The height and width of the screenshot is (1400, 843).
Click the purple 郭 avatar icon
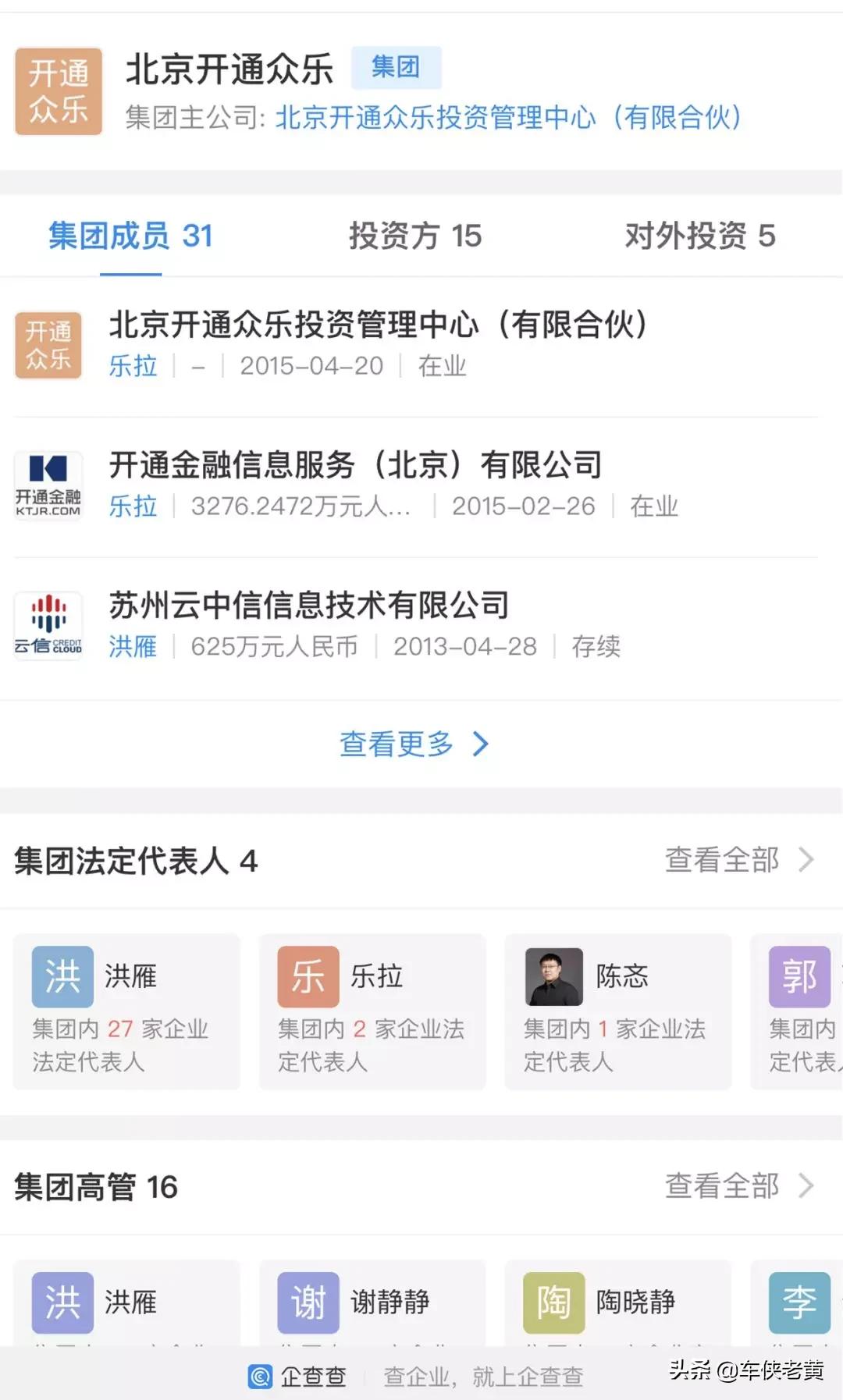[800, 974]
